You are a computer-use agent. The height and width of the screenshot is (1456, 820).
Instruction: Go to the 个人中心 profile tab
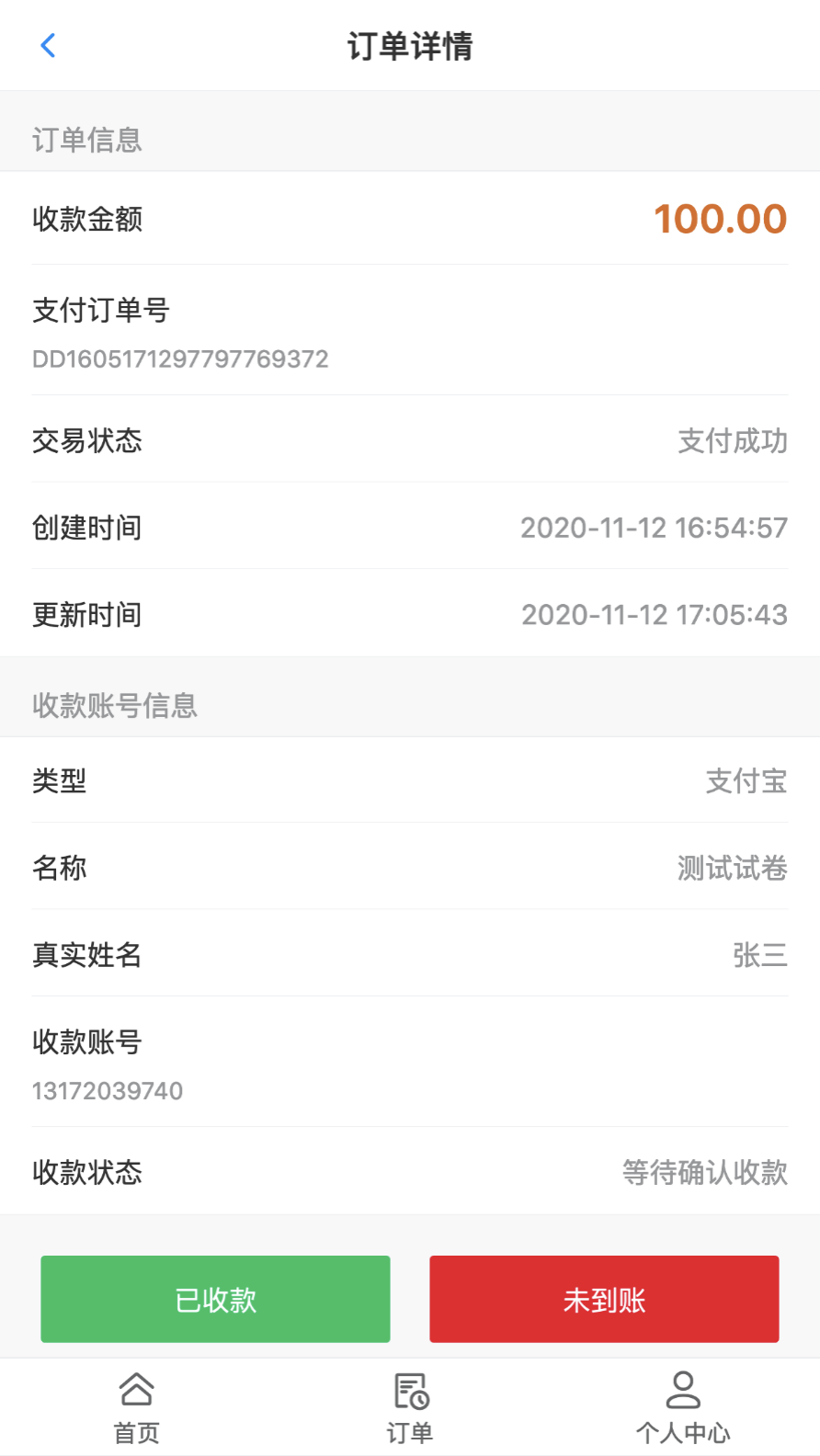(x=683, y=1407)
